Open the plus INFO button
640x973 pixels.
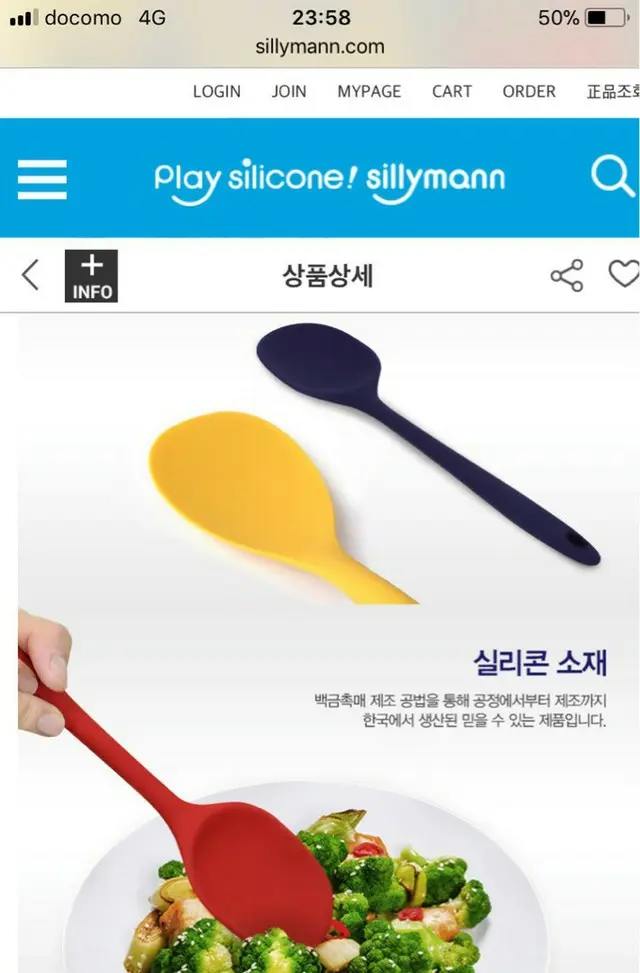pyautogui.click(x=91, y=276)
